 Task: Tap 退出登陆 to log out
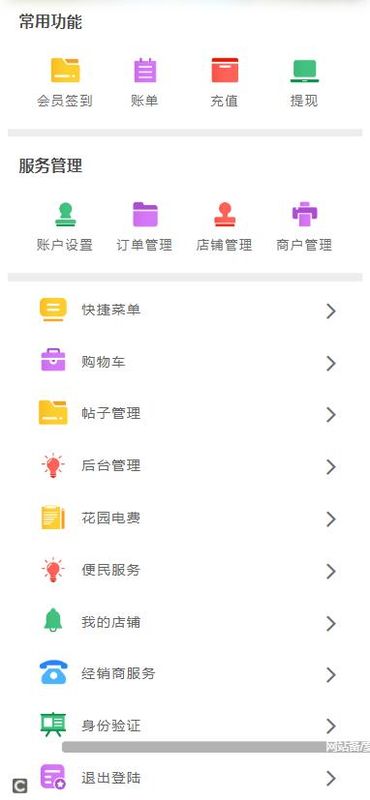coord(185,778)
